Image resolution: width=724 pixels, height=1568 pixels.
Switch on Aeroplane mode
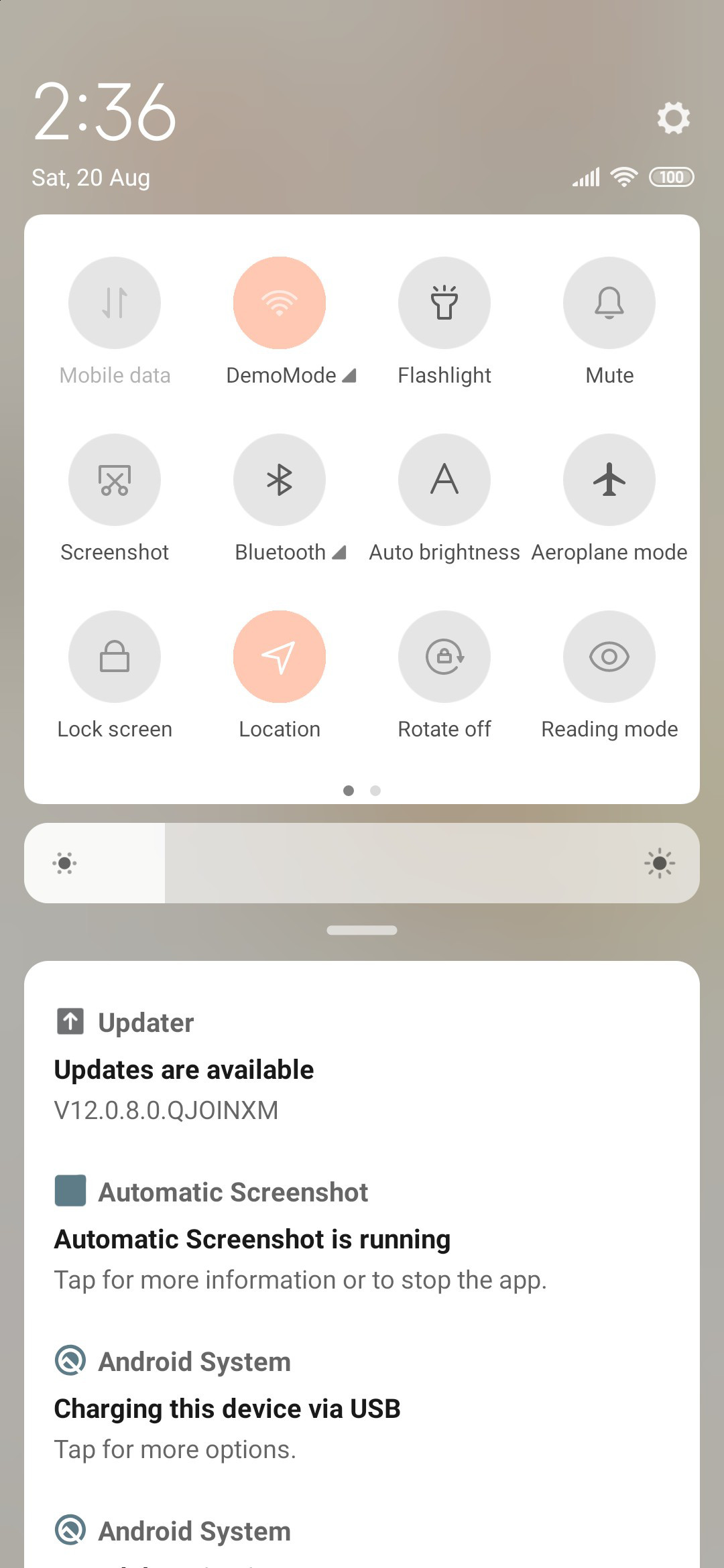[609, 480]
